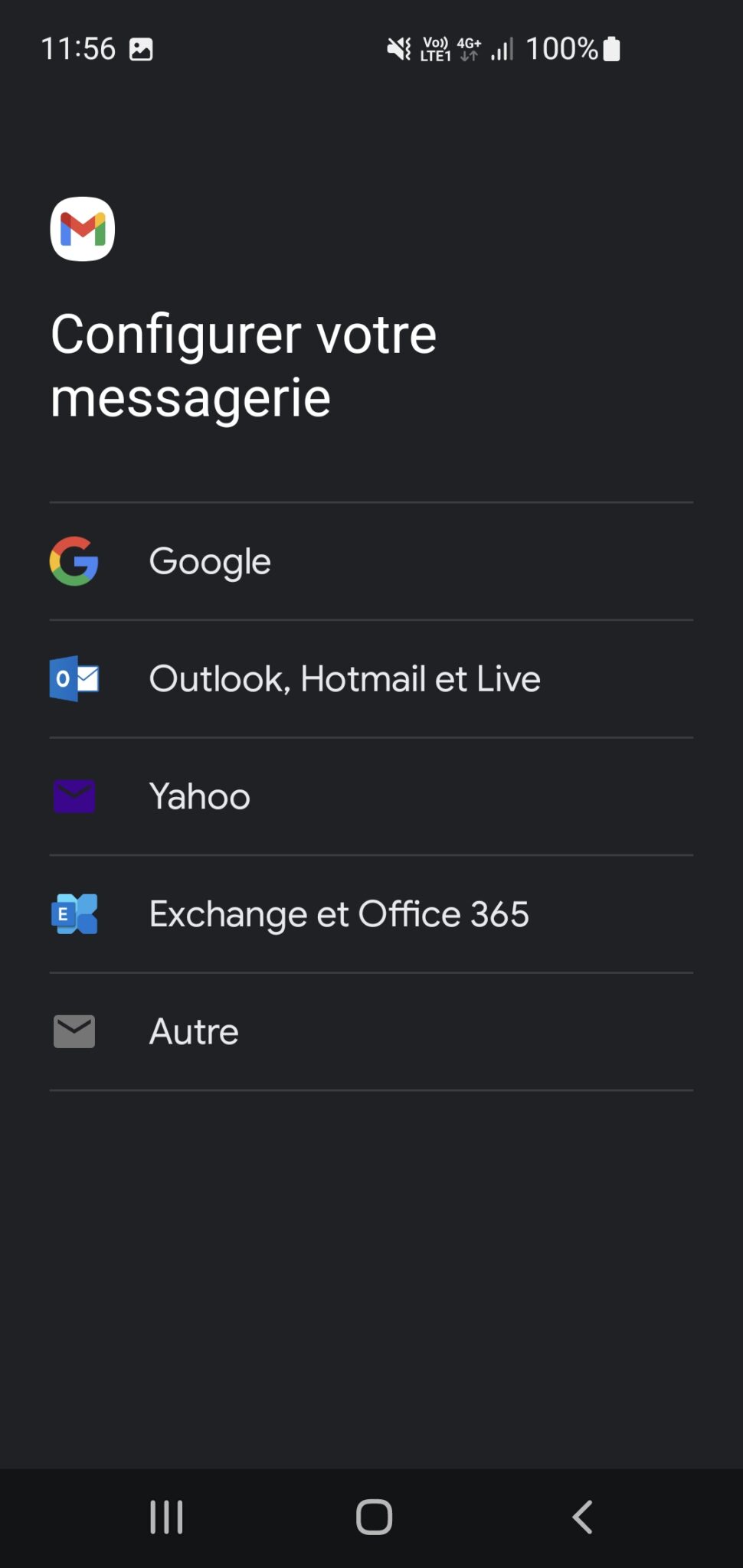Open Exchange et Office 365 setup

(340, 914)
